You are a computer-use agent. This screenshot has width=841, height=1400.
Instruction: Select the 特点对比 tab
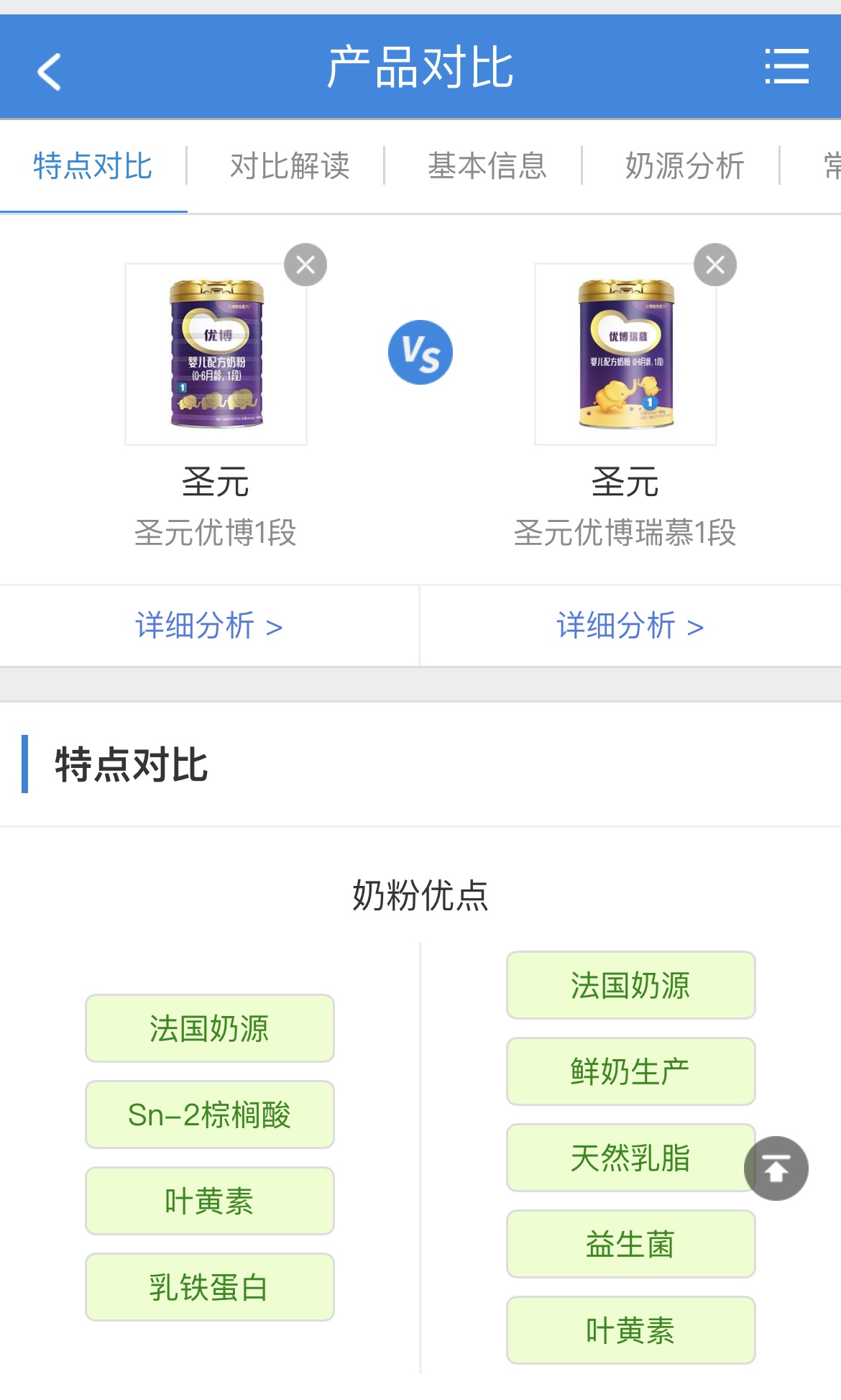click(x=93, y=166)
